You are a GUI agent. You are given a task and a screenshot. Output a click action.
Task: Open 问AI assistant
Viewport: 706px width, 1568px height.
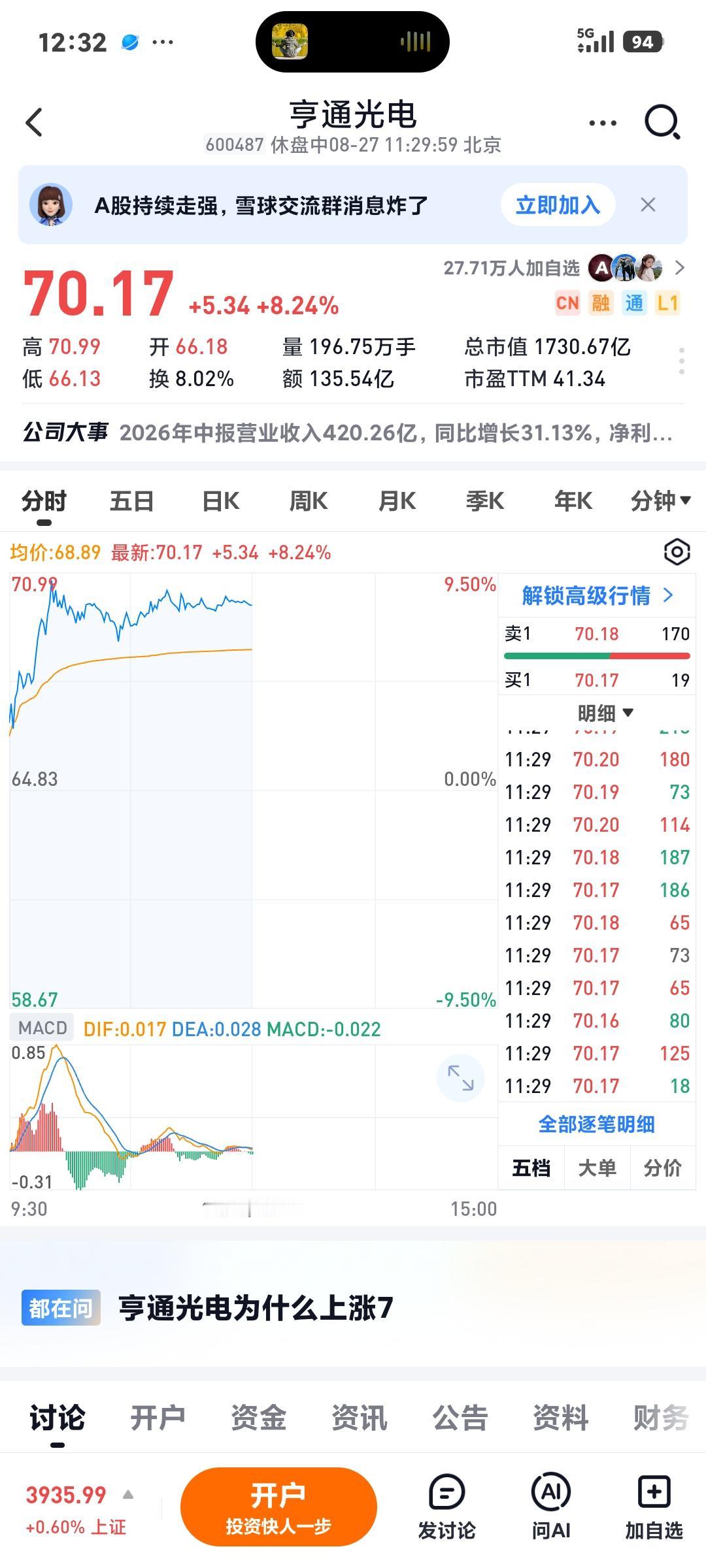(x=550, y=1506)
